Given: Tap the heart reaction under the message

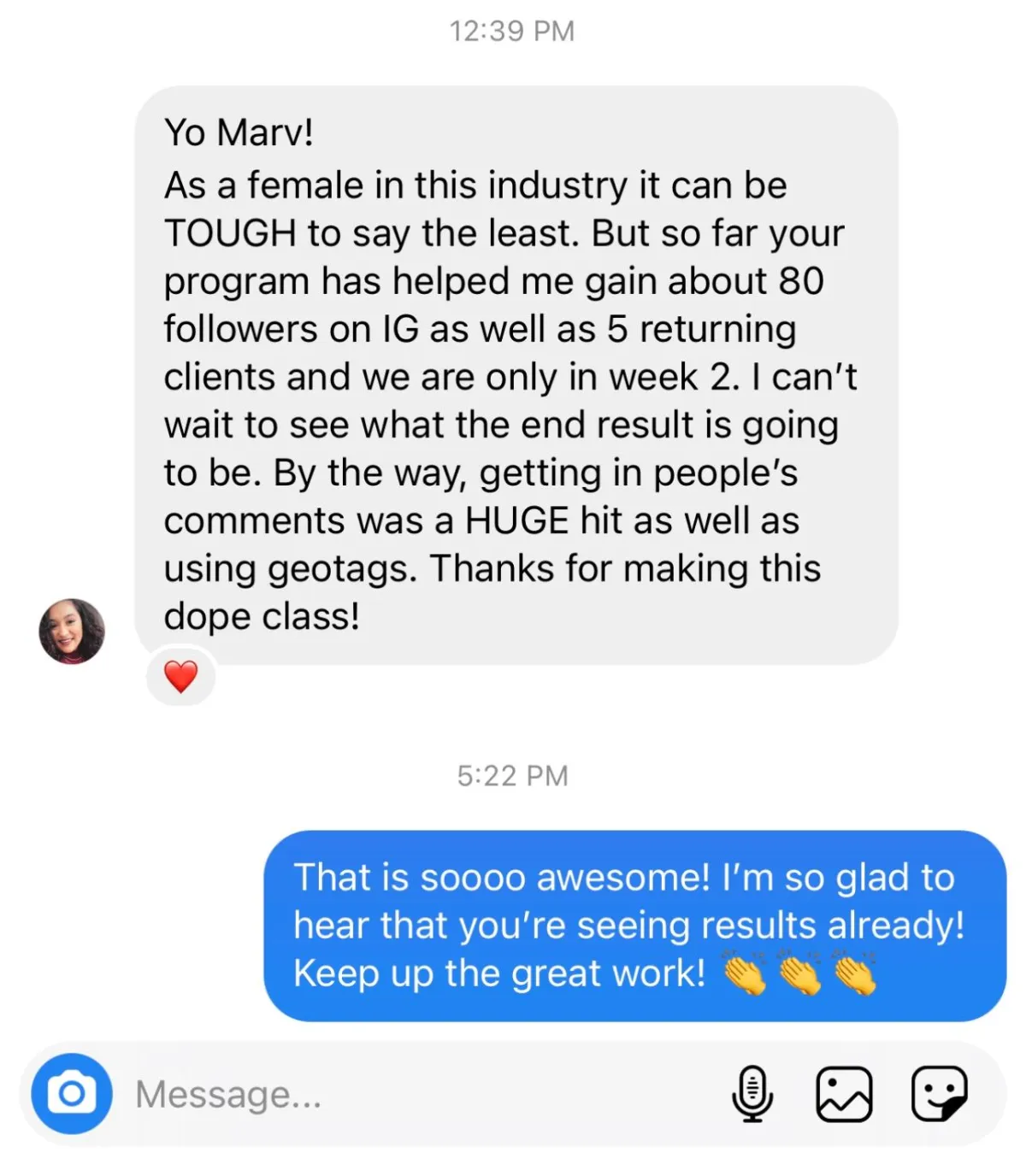Looking at the screenshot, I should pos(180,677).
